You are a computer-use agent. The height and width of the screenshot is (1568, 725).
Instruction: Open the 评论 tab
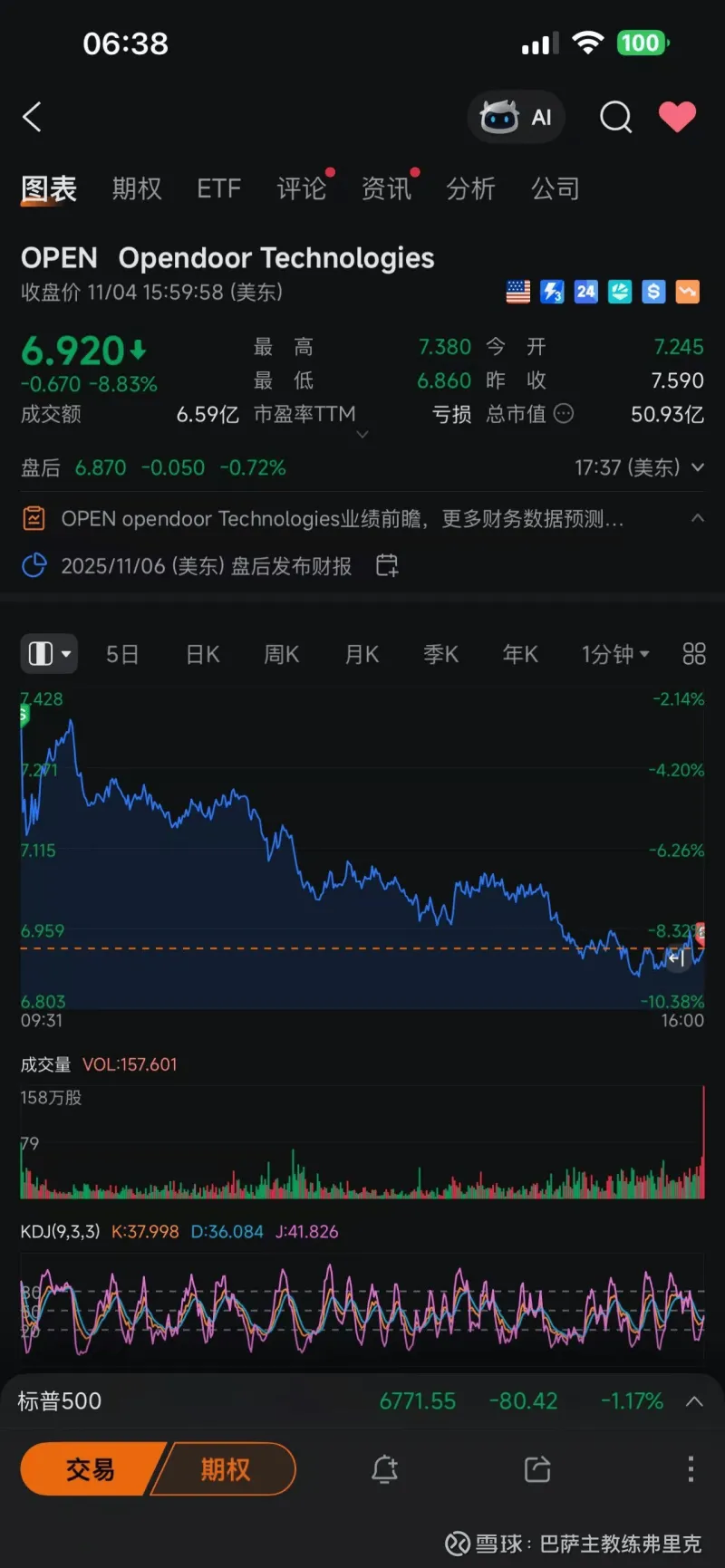click(301, 188)
